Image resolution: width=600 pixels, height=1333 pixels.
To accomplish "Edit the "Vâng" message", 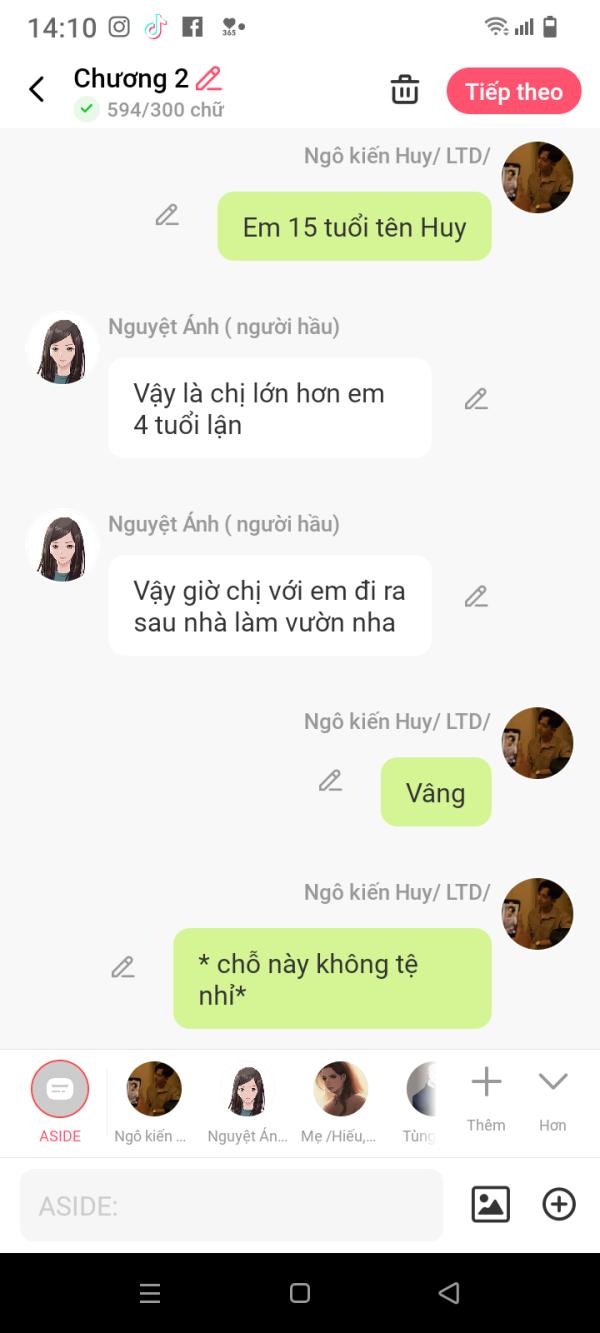I will coord(330,781).
